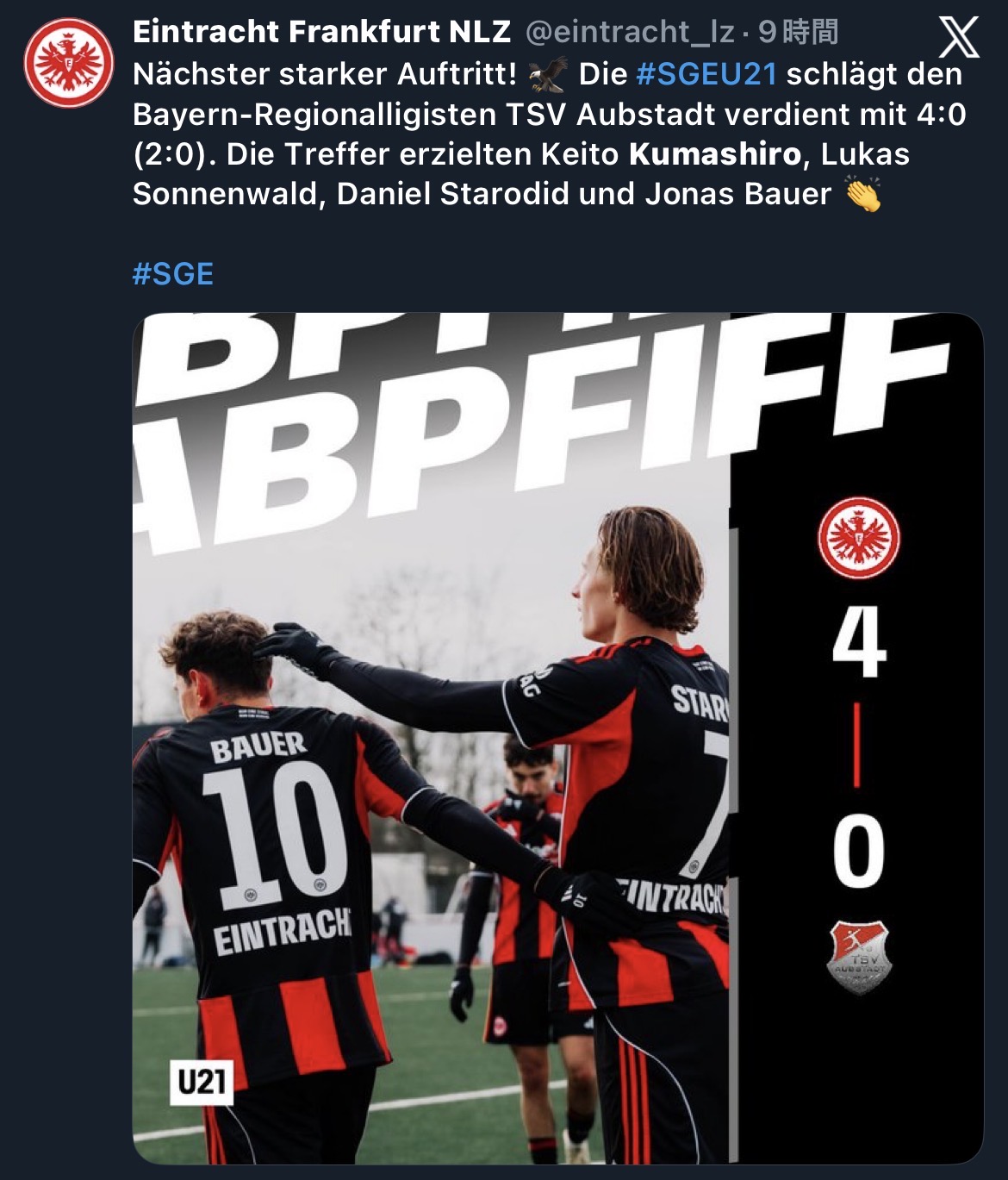Open the #SGE hashtag
1008x1180 pixels.
coord(172,274)
